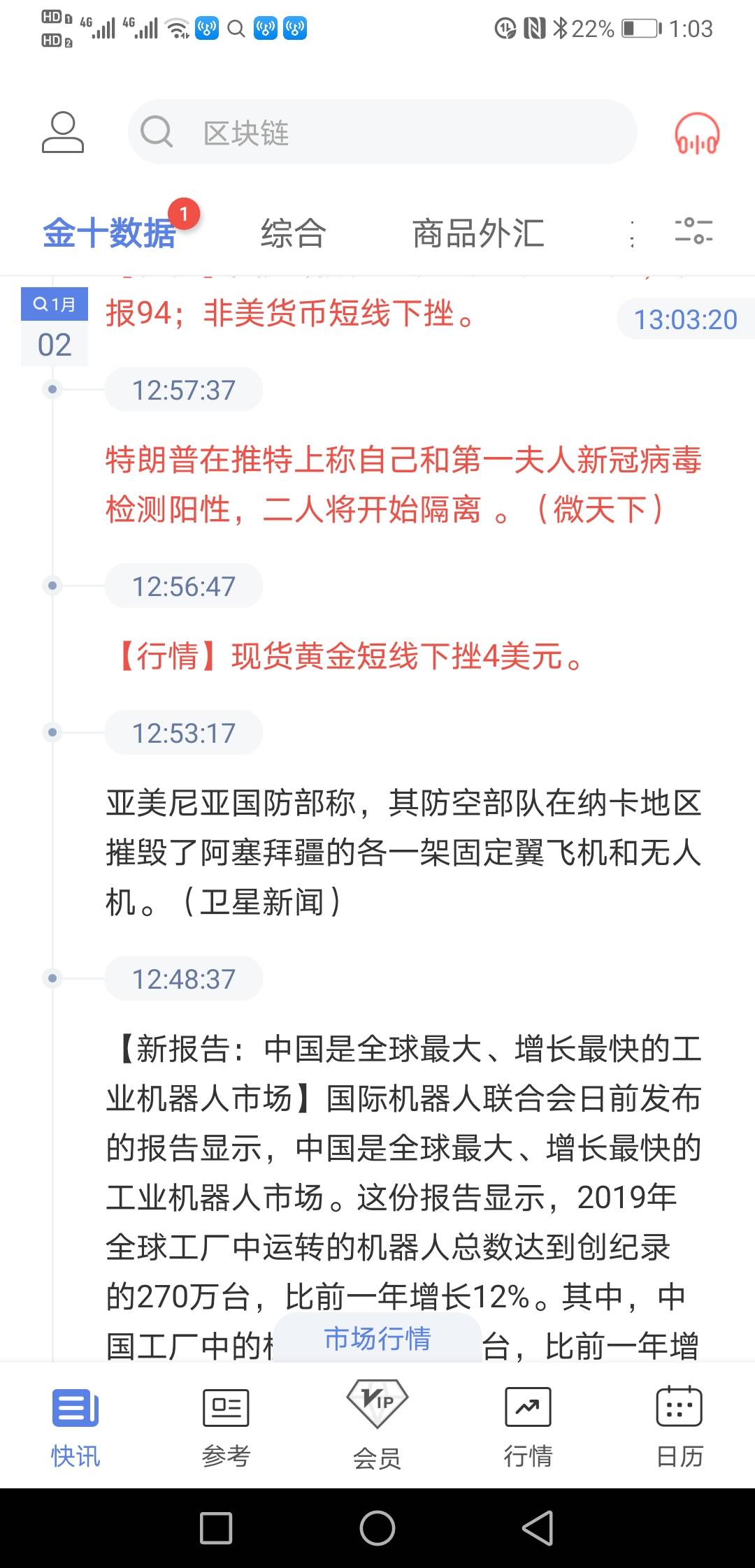Open the 1月 02 date search

[55, 326]
